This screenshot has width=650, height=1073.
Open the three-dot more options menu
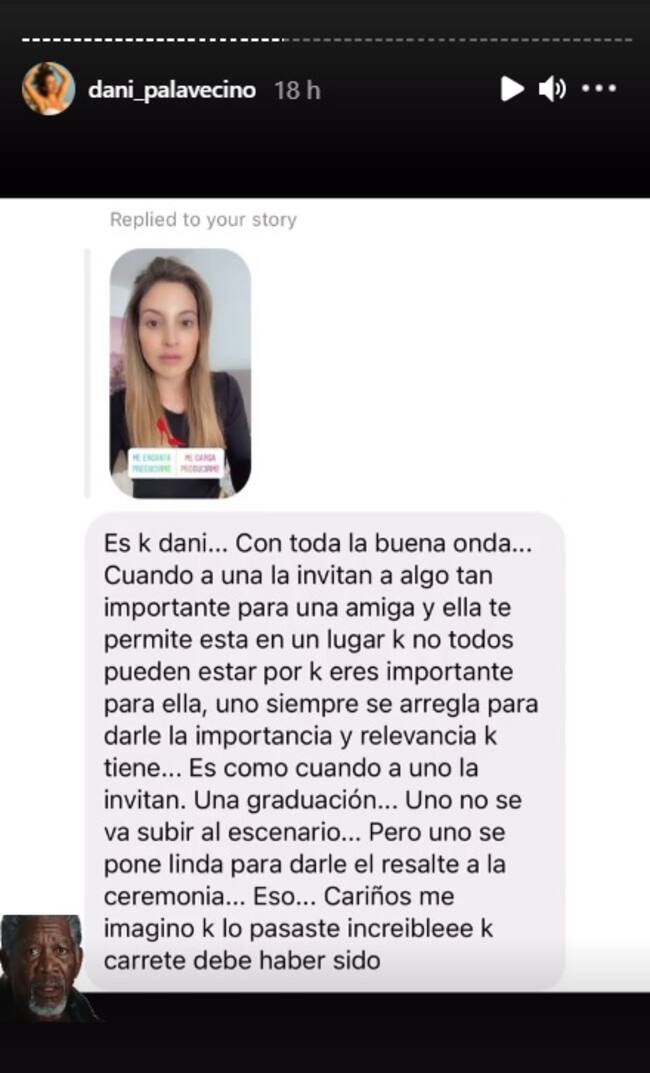click(x=599, y=89)
